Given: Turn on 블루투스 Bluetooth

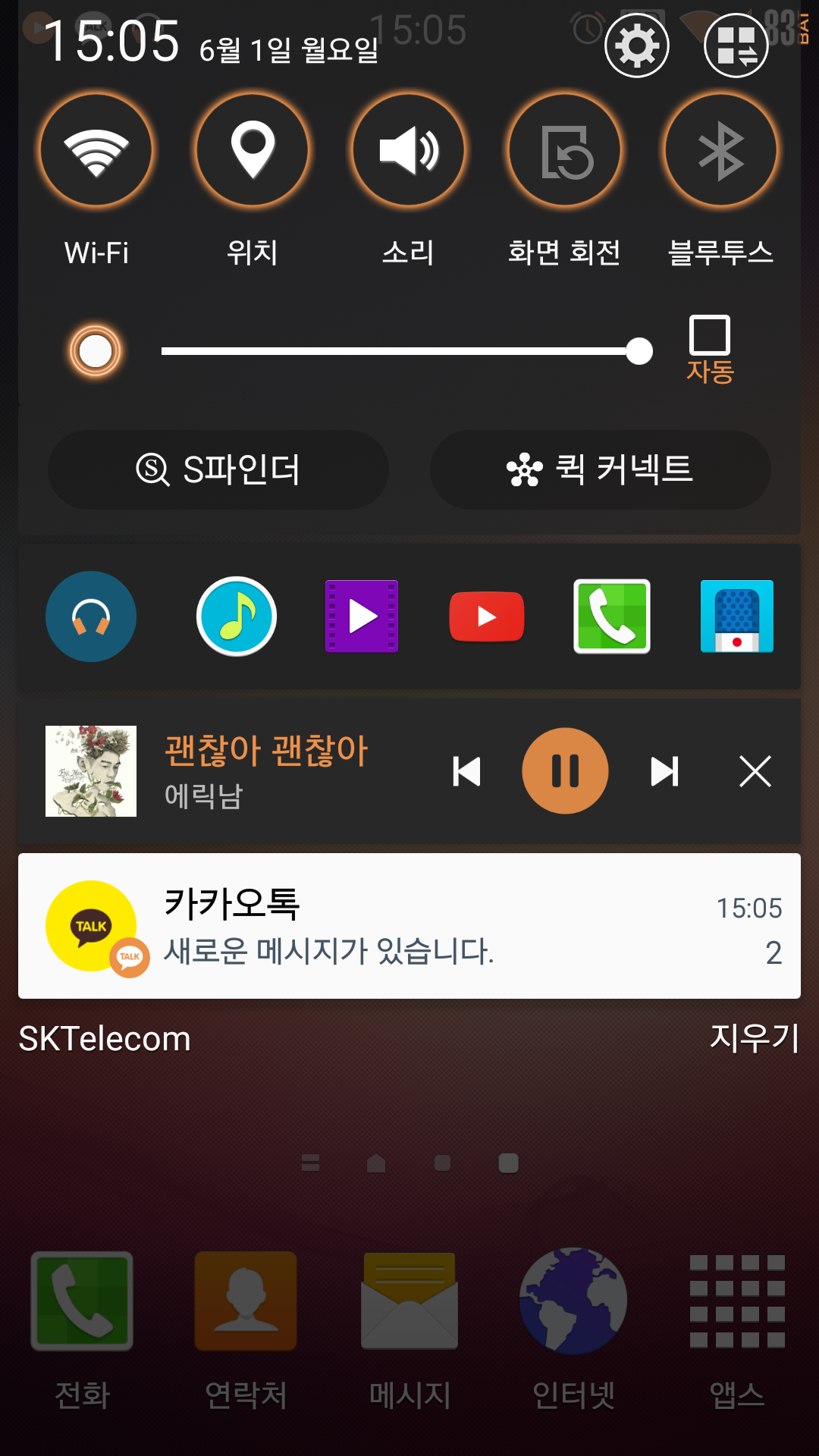Looking at the screenshot, I should coord(721,150).
